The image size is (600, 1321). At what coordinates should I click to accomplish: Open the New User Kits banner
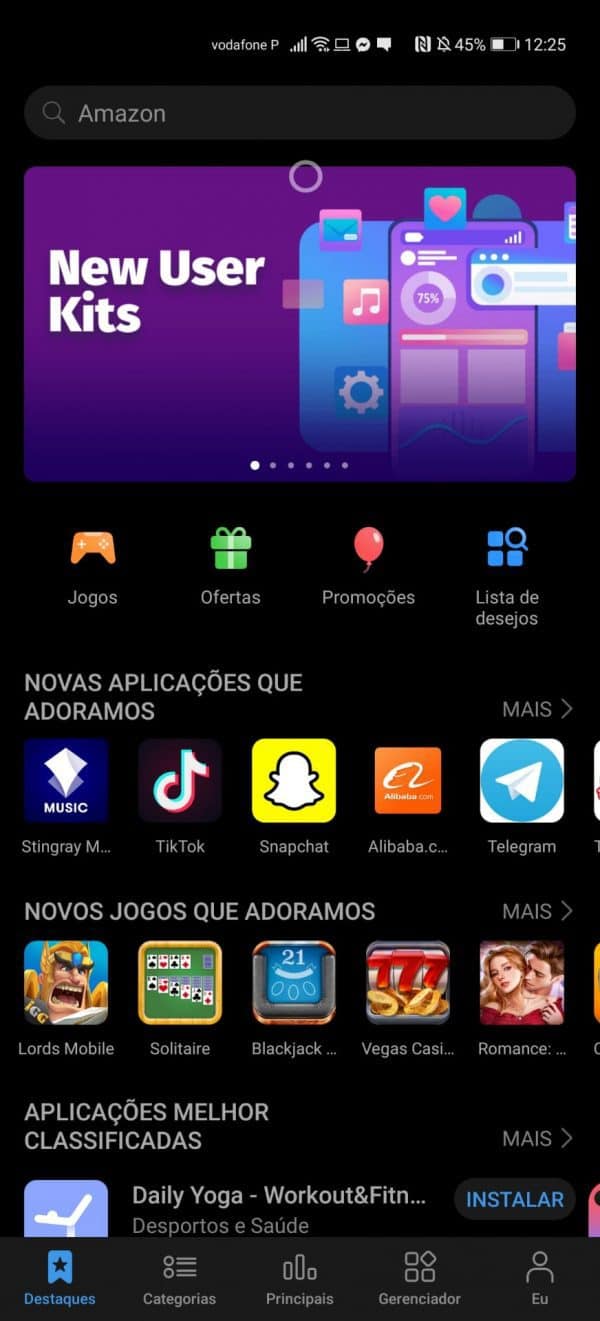click(300, 323)
